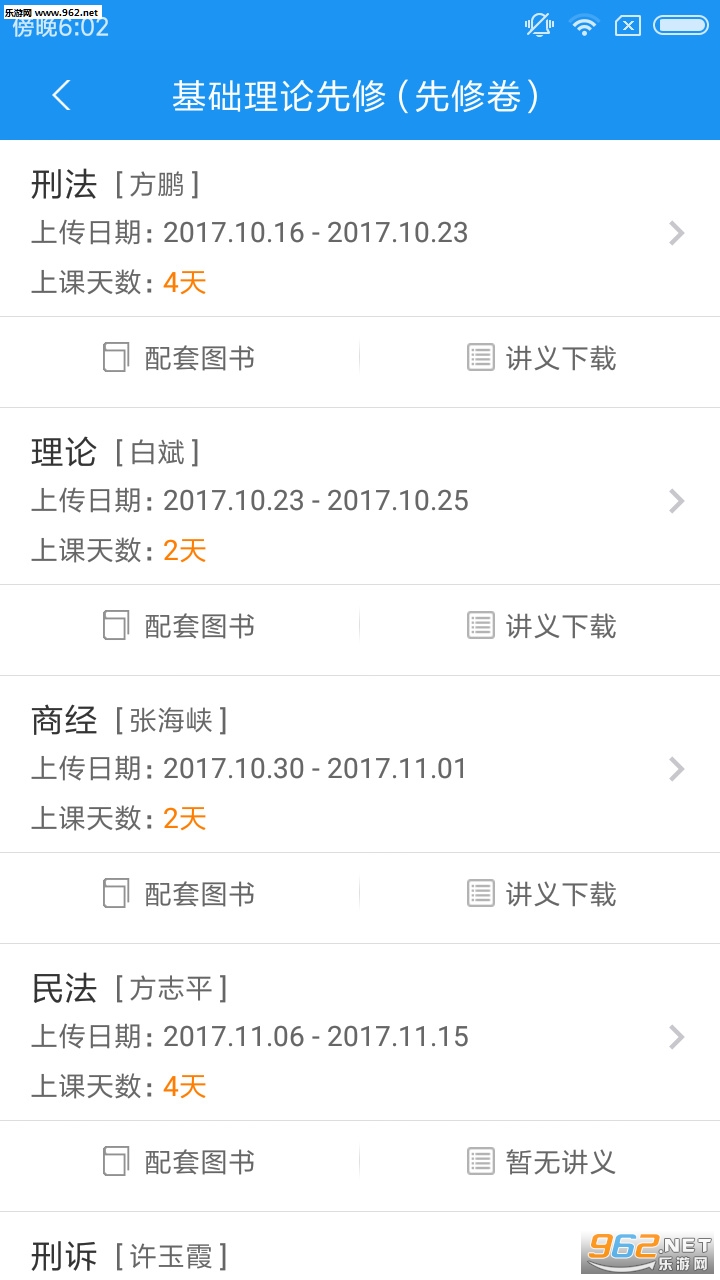Open the 民法 course by 方志平
The image size is (720, 1280).
[358, 1036]
